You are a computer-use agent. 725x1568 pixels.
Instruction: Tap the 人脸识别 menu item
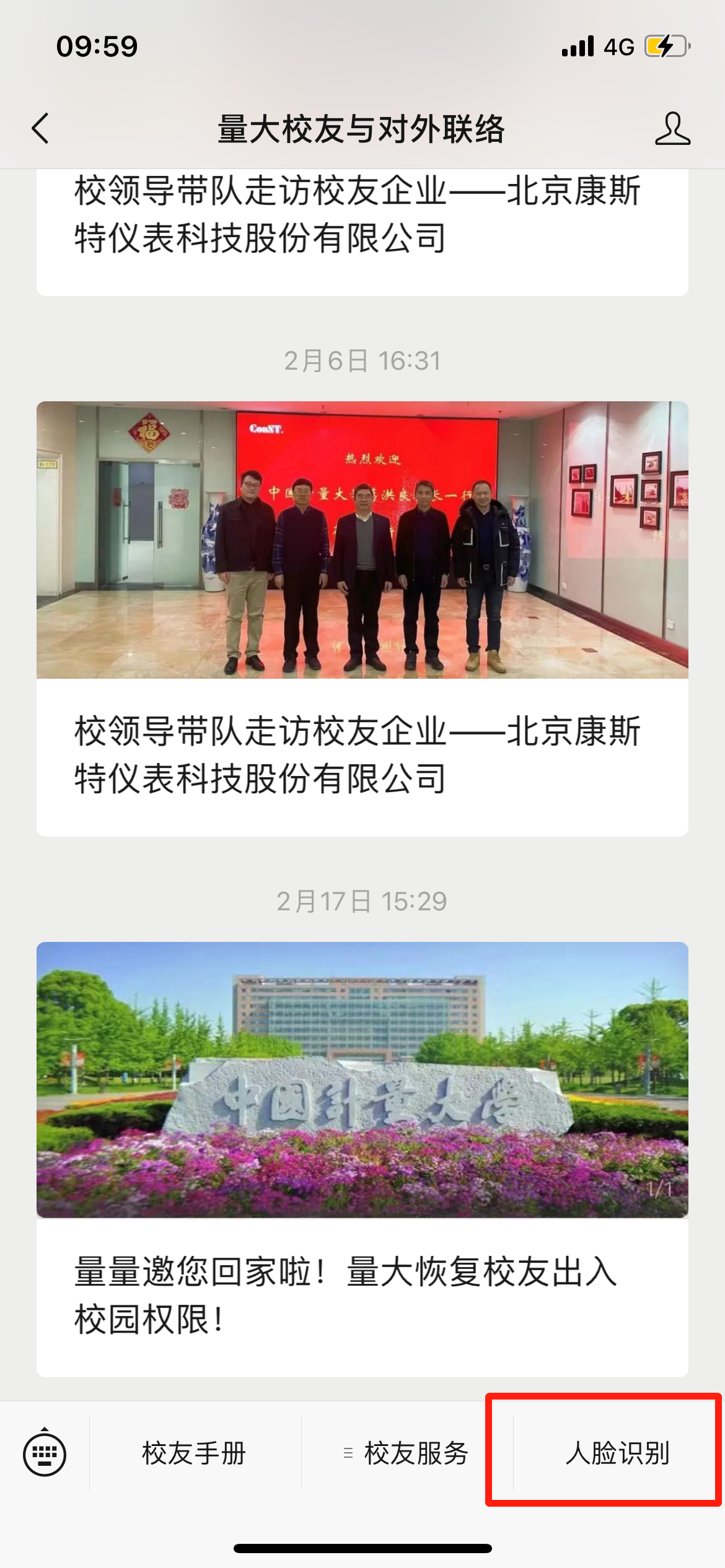[617, 1453]
